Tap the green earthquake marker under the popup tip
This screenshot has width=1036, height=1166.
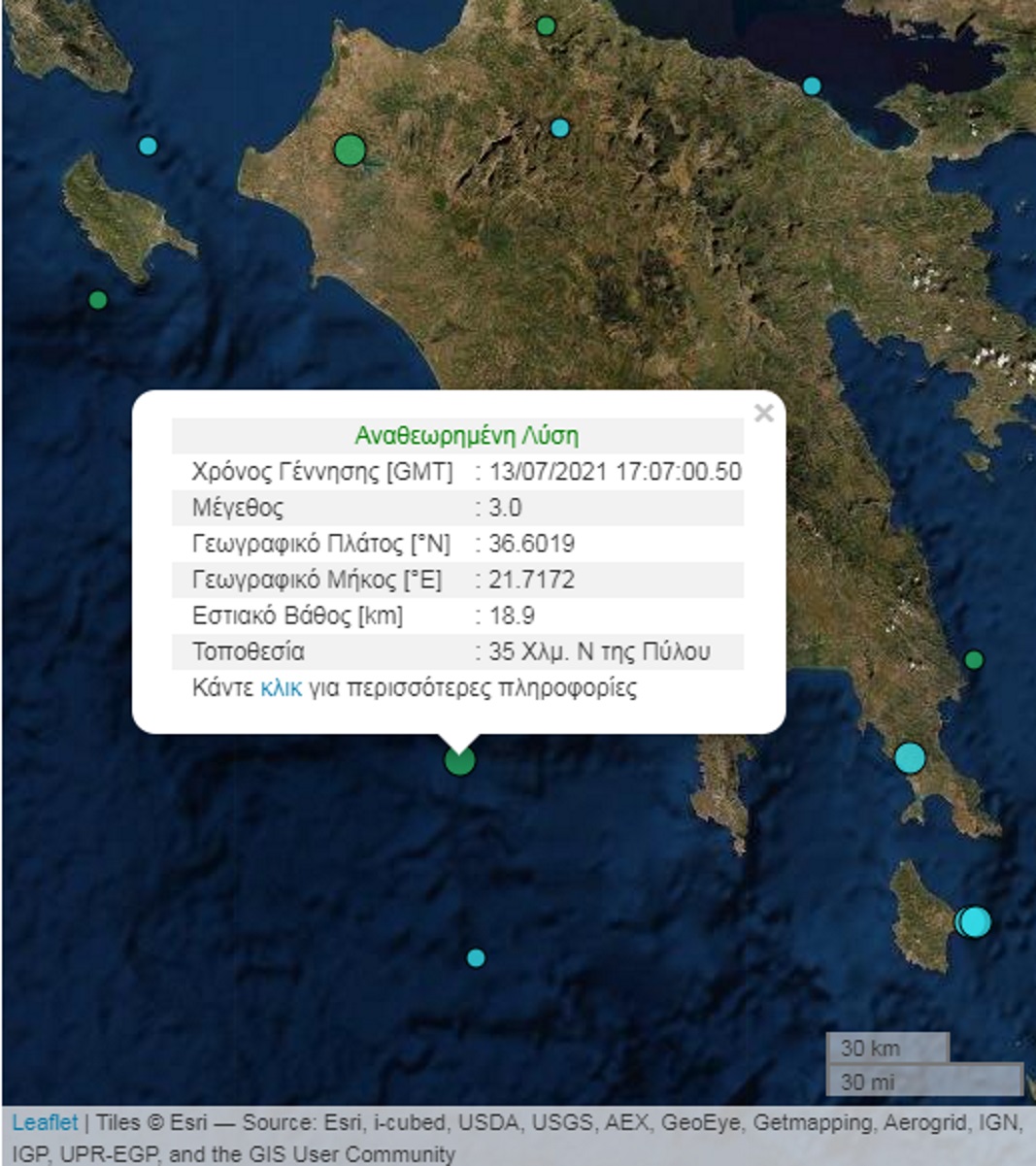459,760
